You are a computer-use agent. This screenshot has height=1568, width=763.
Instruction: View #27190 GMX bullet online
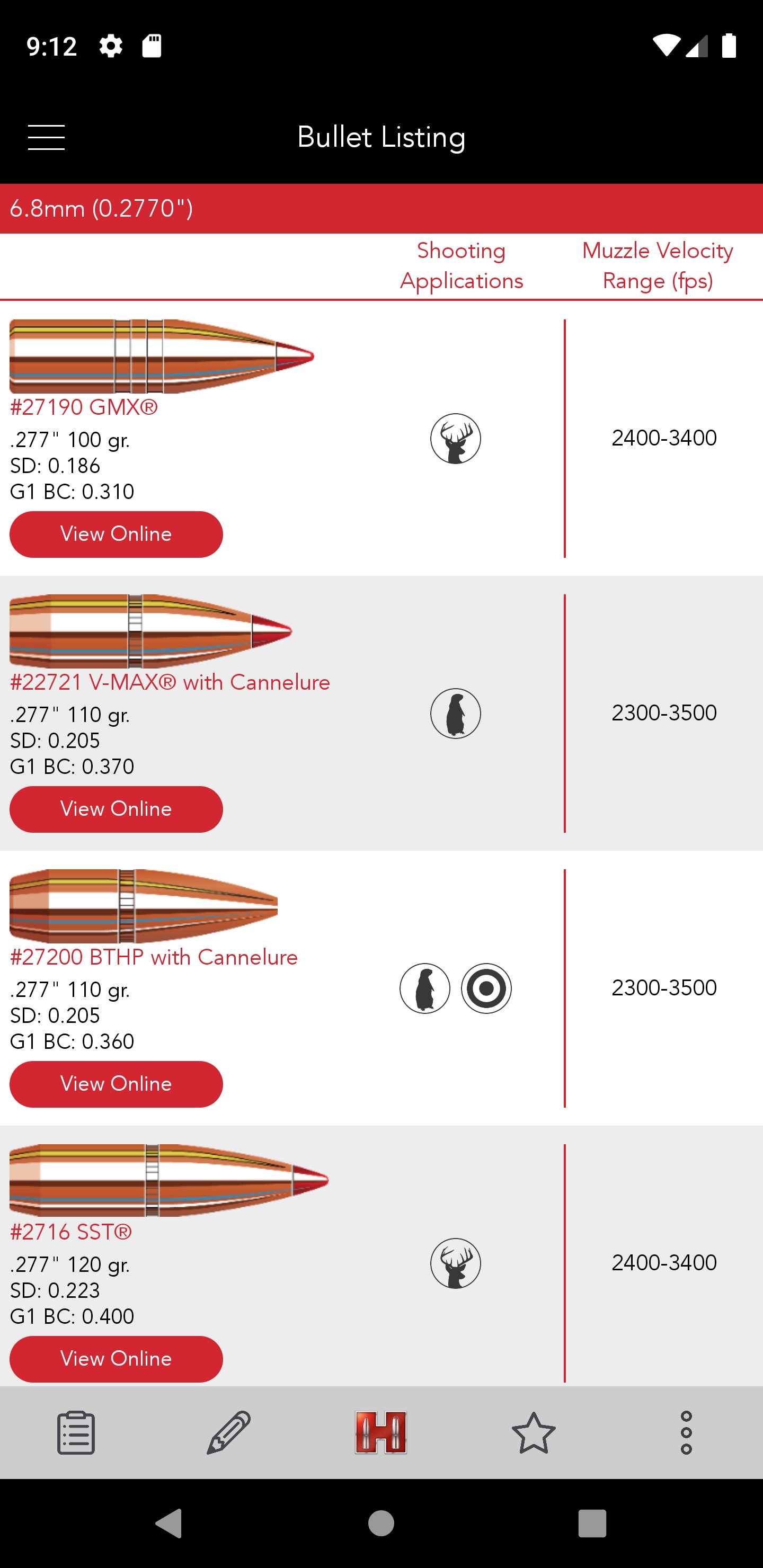116,534
